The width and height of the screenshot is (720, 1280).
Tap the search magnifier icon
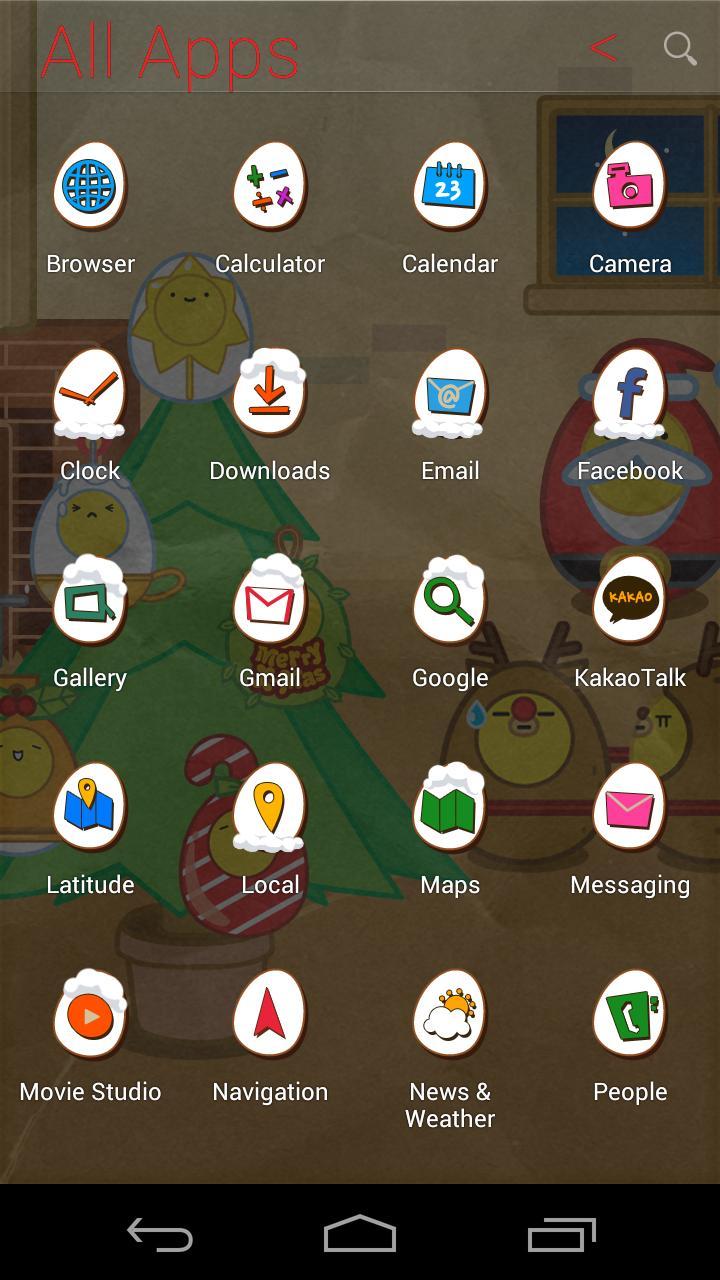pos(680,48)
